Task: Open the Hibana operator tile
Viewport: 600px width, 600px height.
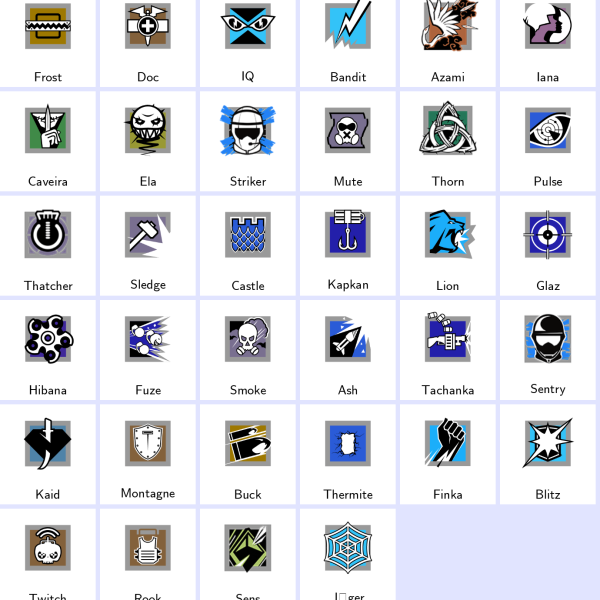Action: pyautogui.click(x=48, y=348)
